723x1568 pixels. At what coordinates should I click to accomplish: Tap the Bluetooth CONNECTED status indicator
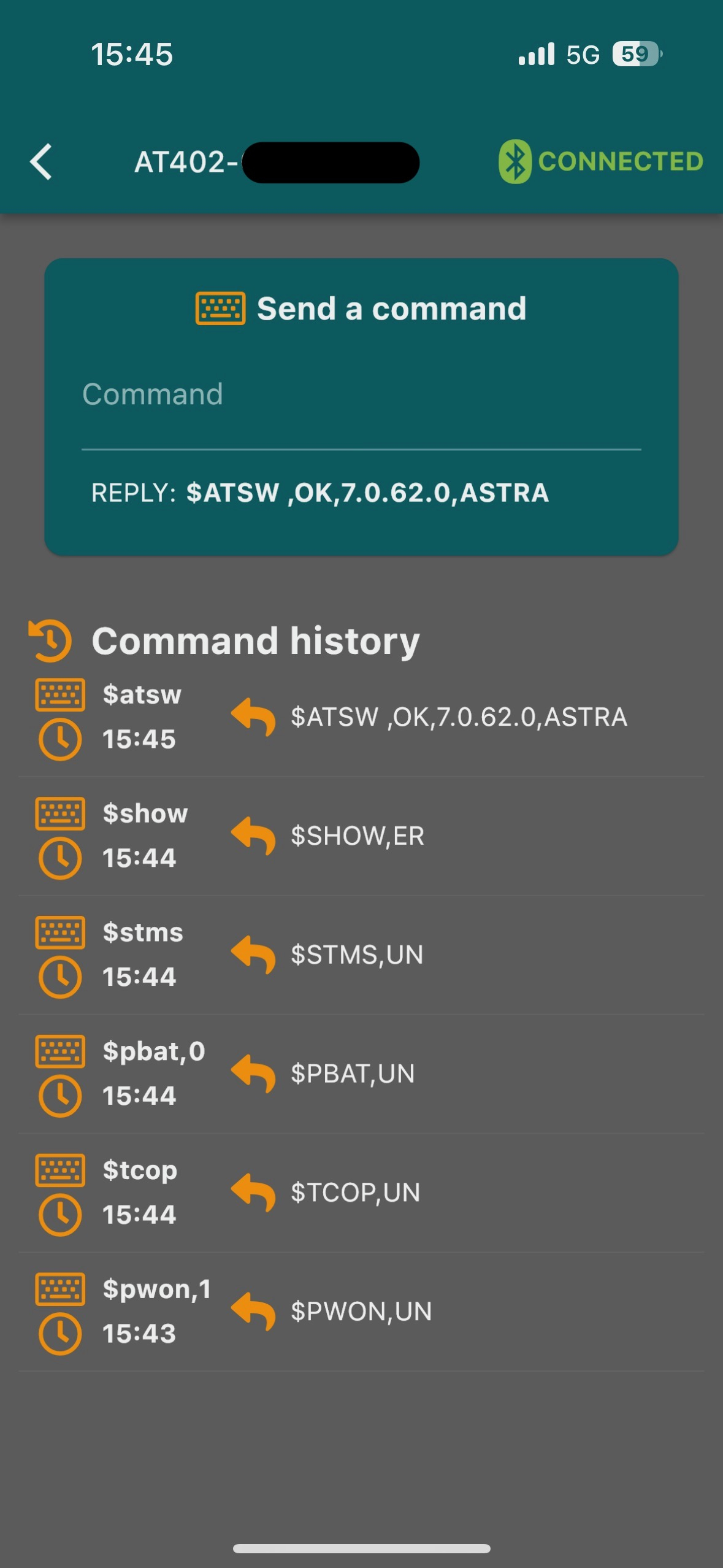pyautogui.click(x=600, y=162)
